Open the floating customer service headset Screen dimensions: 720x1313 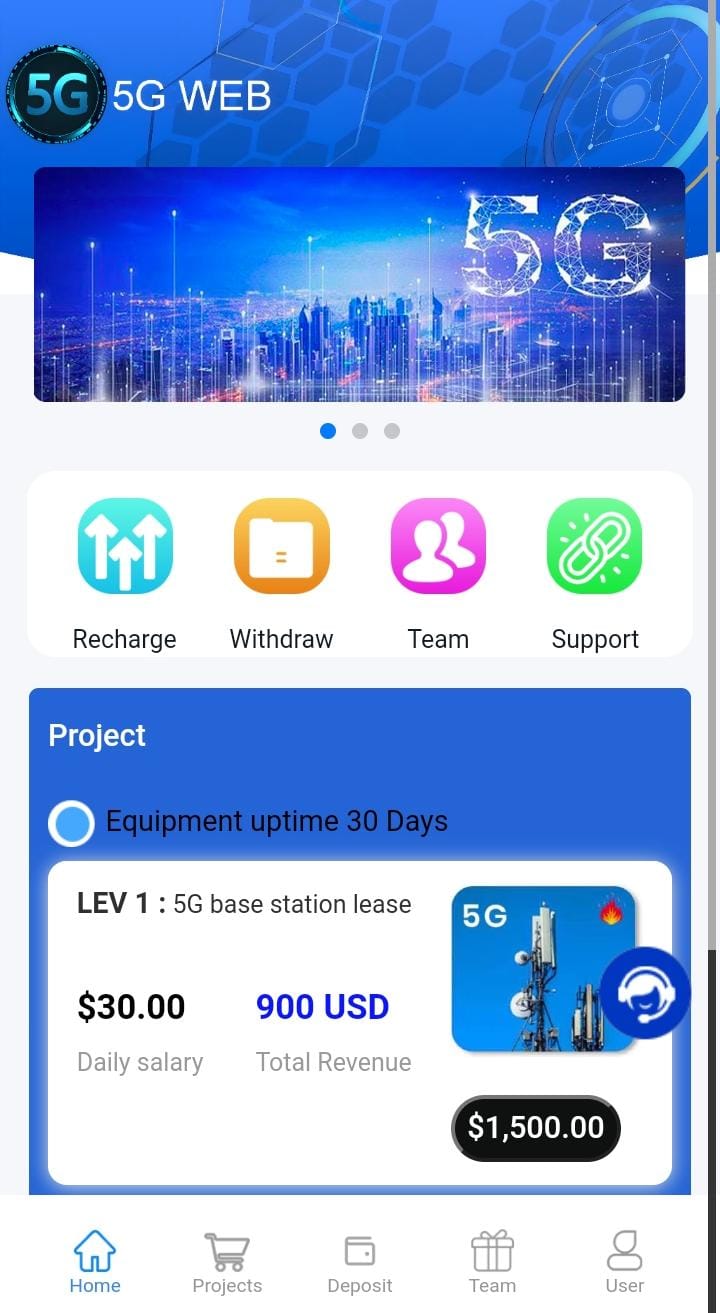645,993
